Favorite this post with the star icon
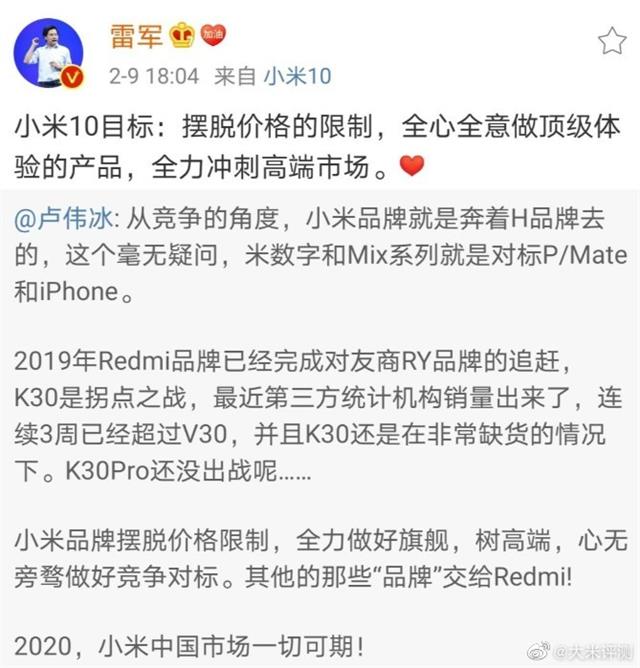This screenshot has width=640, height=668. point(611,41)
